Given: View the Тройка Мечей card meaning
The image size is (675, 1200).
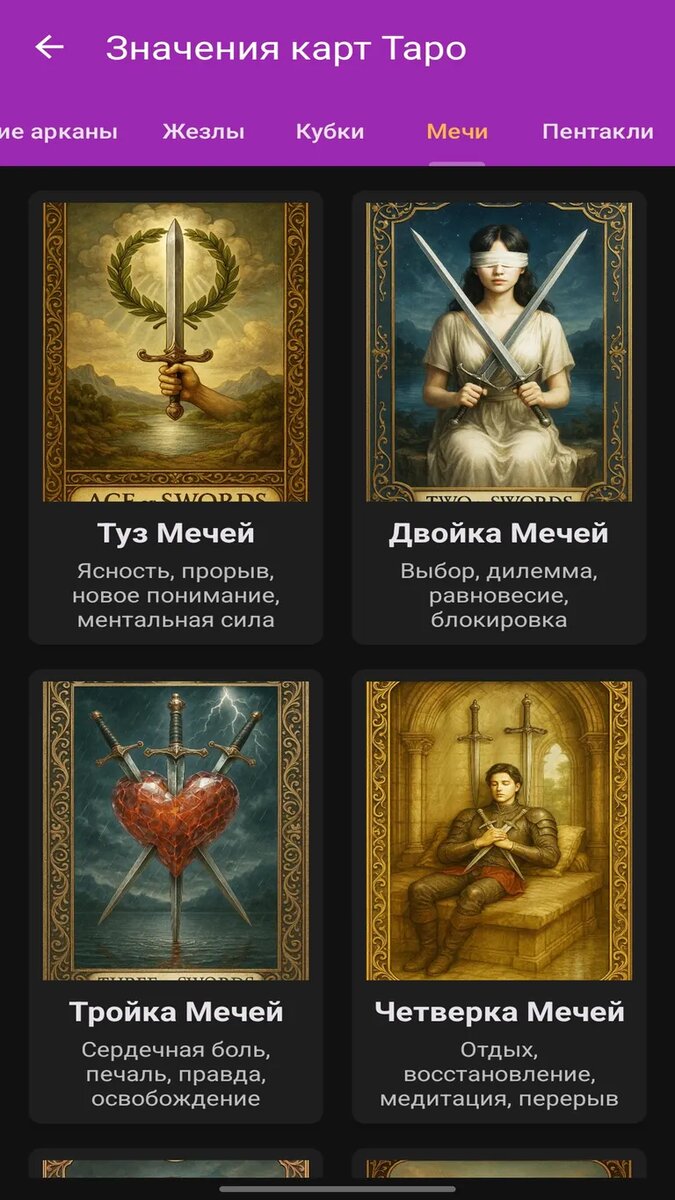Looking at the screenshot, I should click(176, 896).
